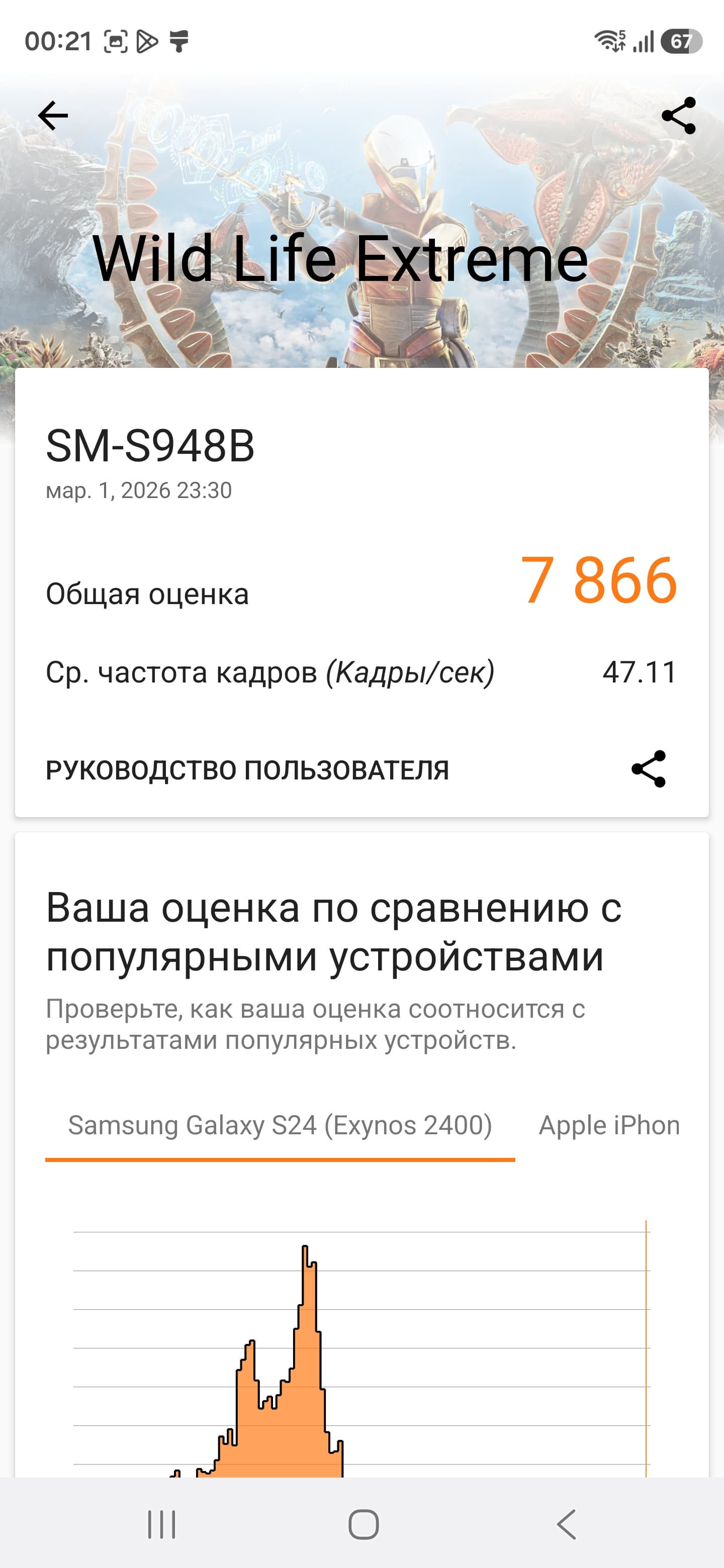
Task: Share the SM-S948B score card
Action: pyautogui.click(x=649, y=769)
